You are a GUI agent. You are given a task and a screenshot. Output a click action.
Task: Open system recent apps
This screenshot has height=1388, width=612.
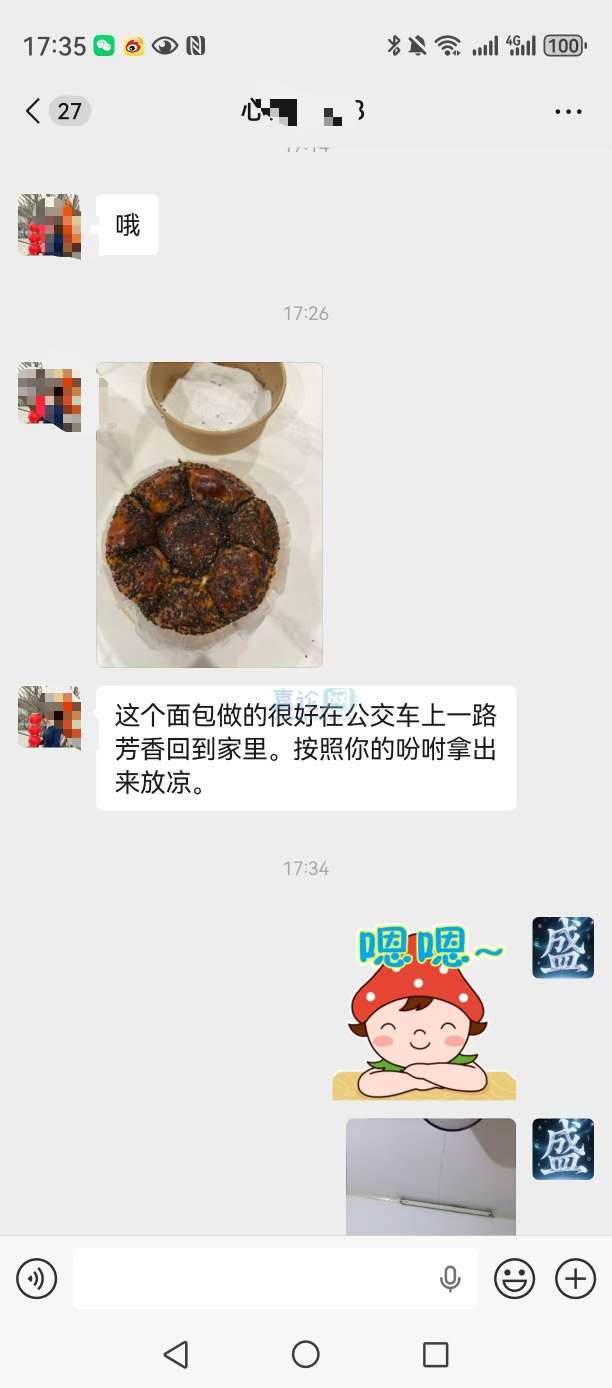435,1354
